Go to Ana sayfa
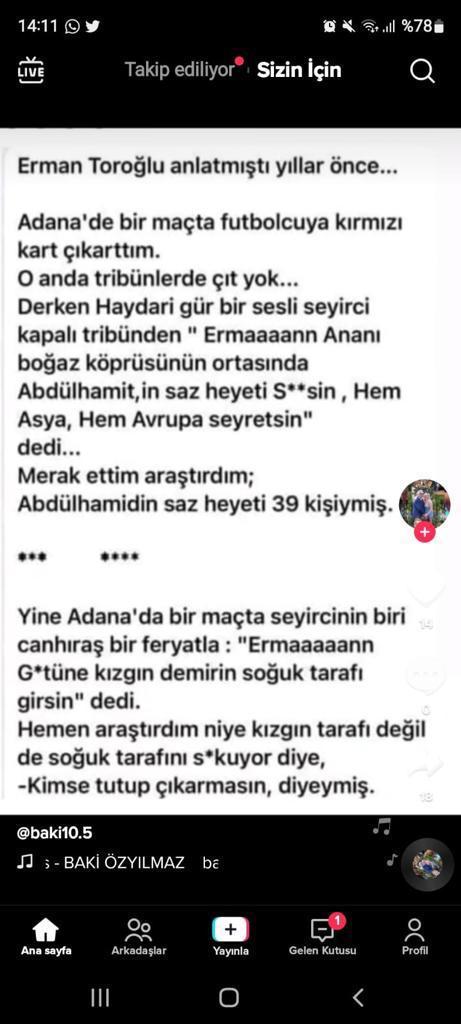This screenshot has height=1024, width=461. pos(46,937)
